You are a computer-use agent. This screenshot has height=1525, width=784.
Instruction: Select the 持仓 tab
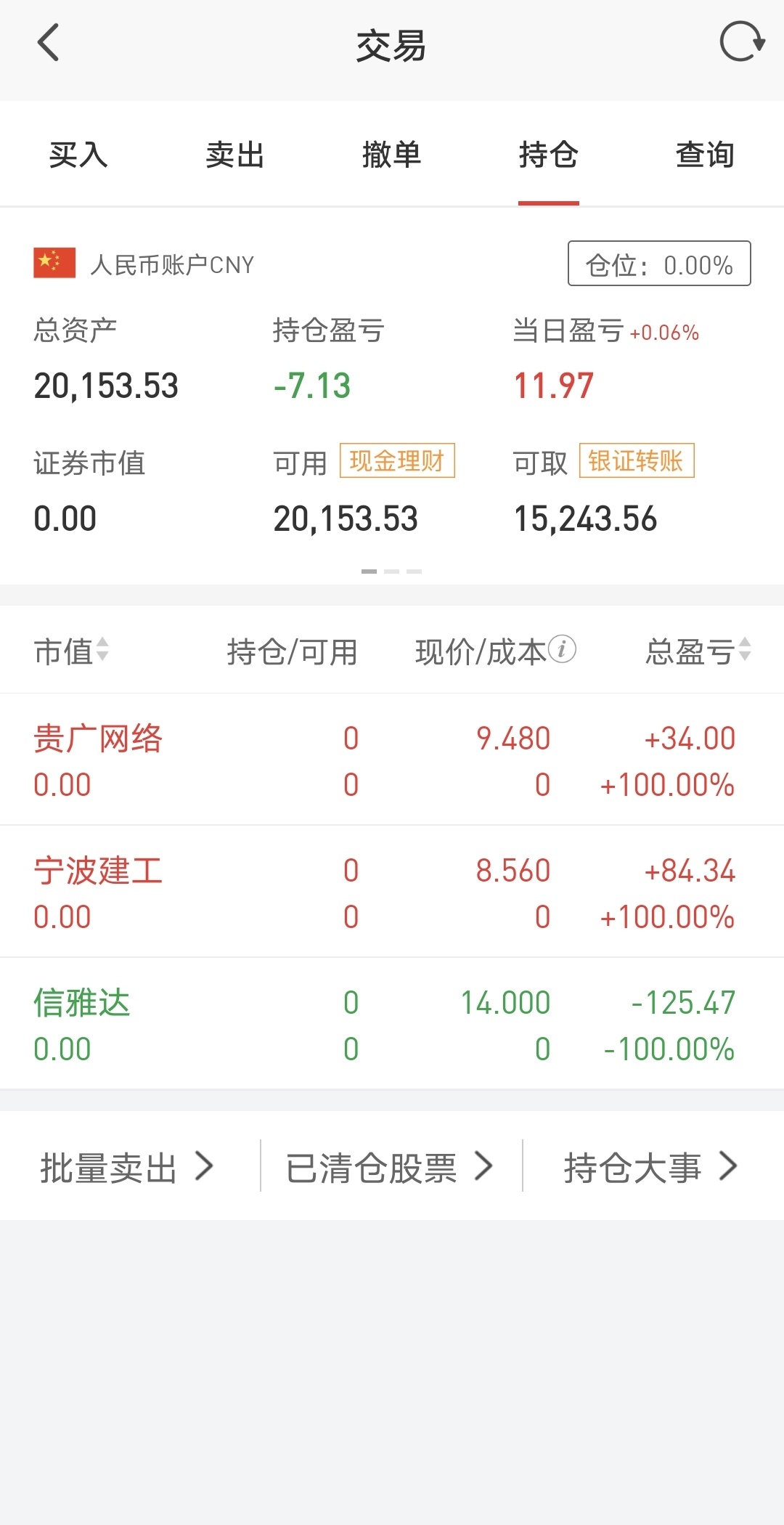tap(549, 155)
